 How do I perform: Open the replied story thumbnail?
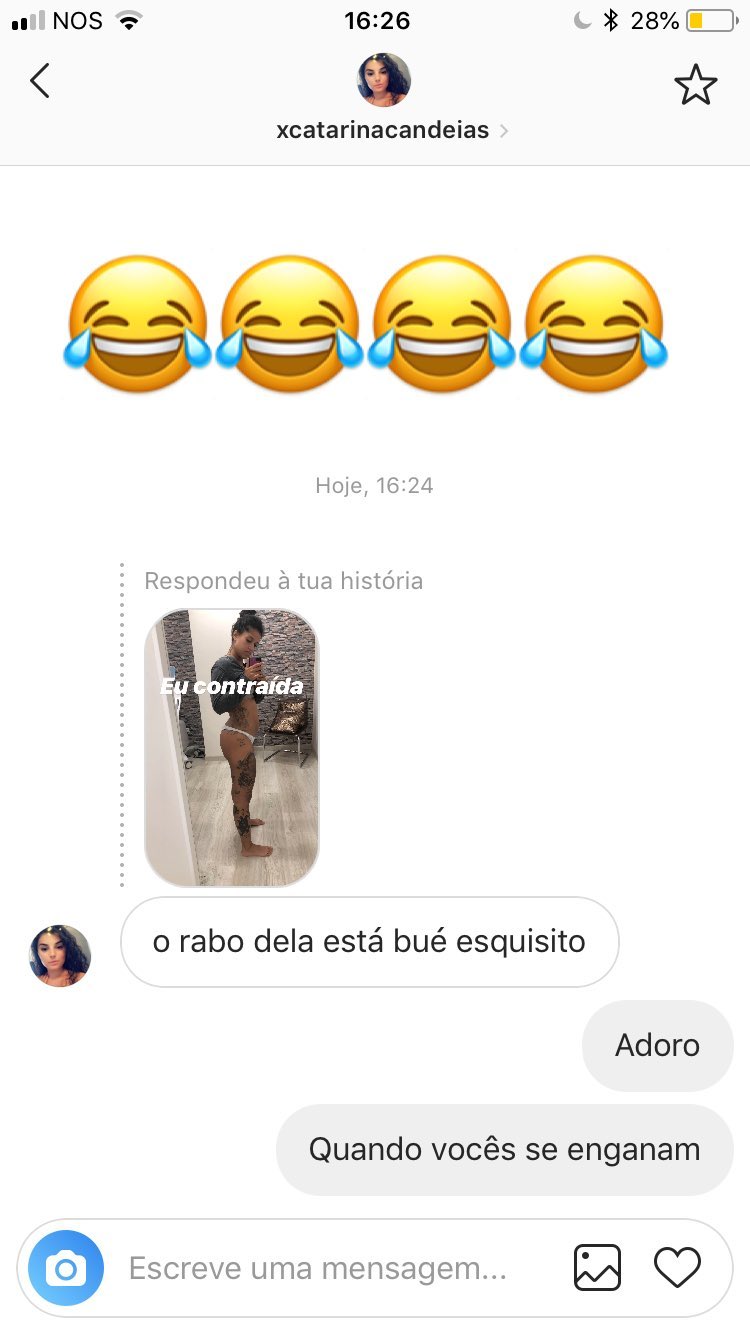click(x=232, y=747)
